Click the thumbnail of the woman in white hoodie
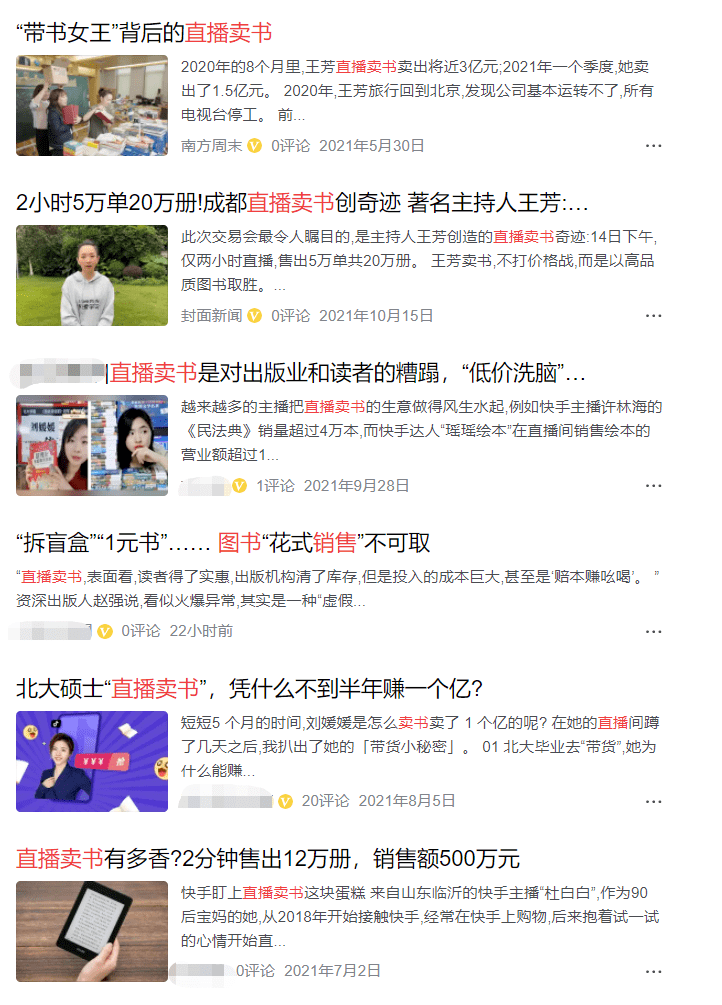Viewport: 722px width, 1005px height. point(90,275)
